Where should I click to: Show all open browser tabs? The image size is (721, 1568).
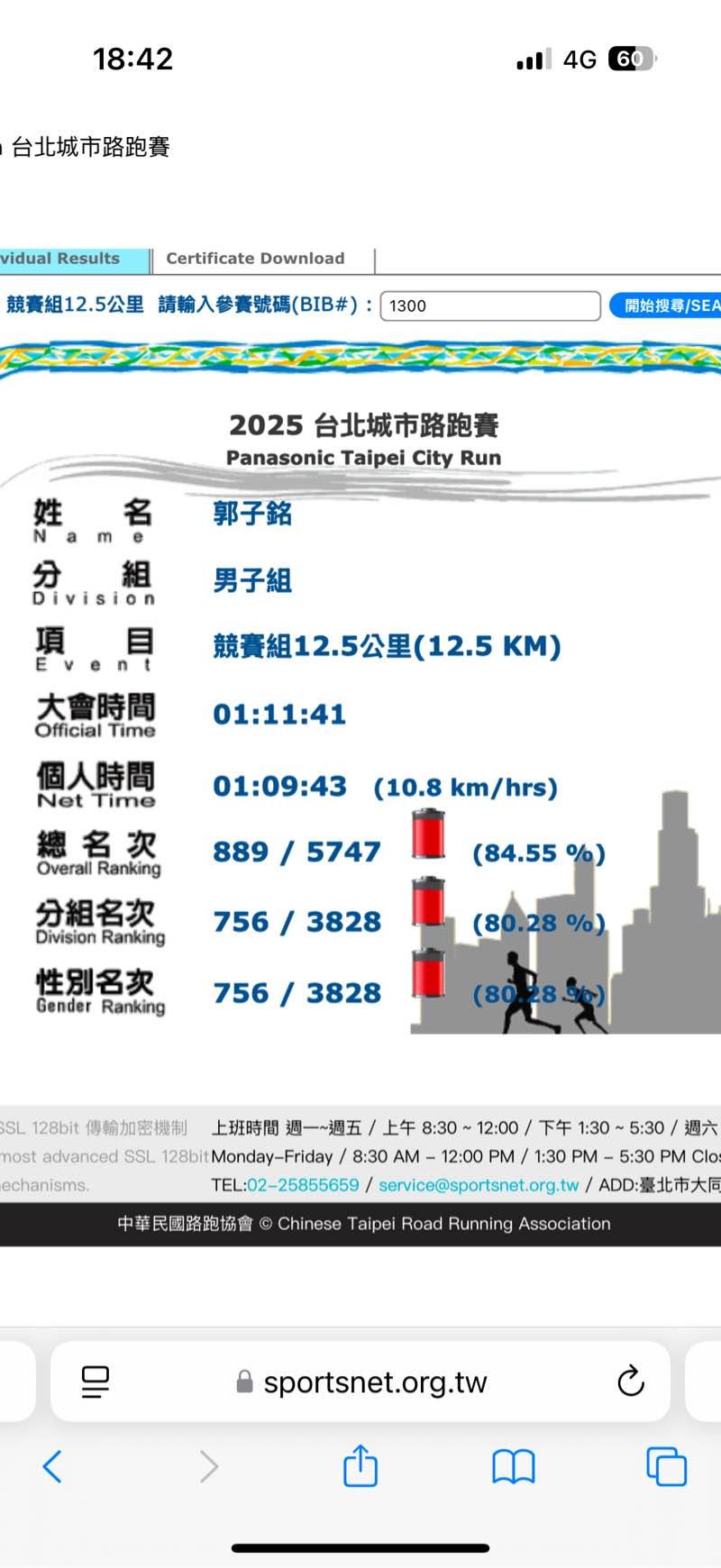666,1467
